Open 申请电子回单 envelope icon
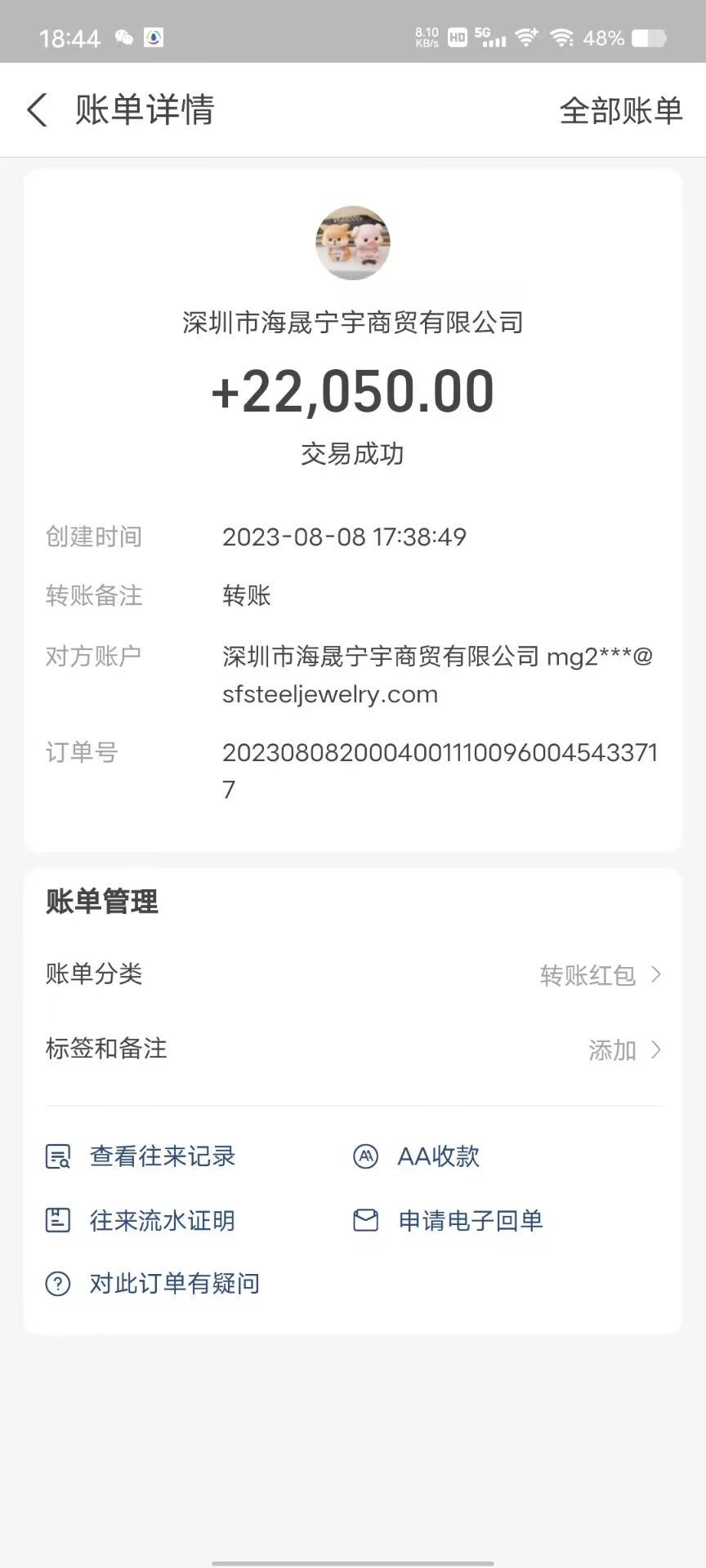706x1568 pixels. click(364, 1220)
